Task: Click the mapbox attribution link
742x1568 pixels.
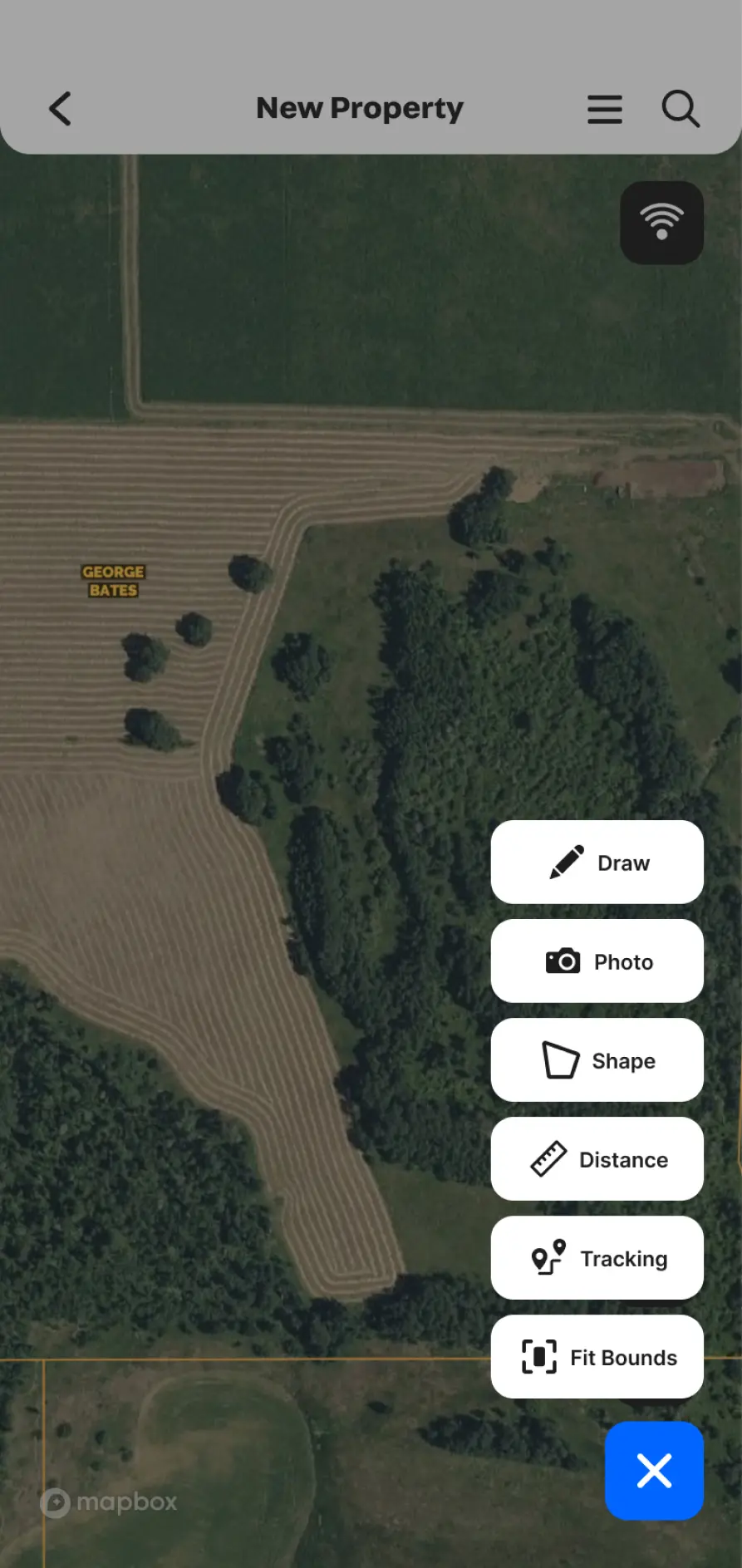Action: pyautogui.click(x=108, y=1502)
